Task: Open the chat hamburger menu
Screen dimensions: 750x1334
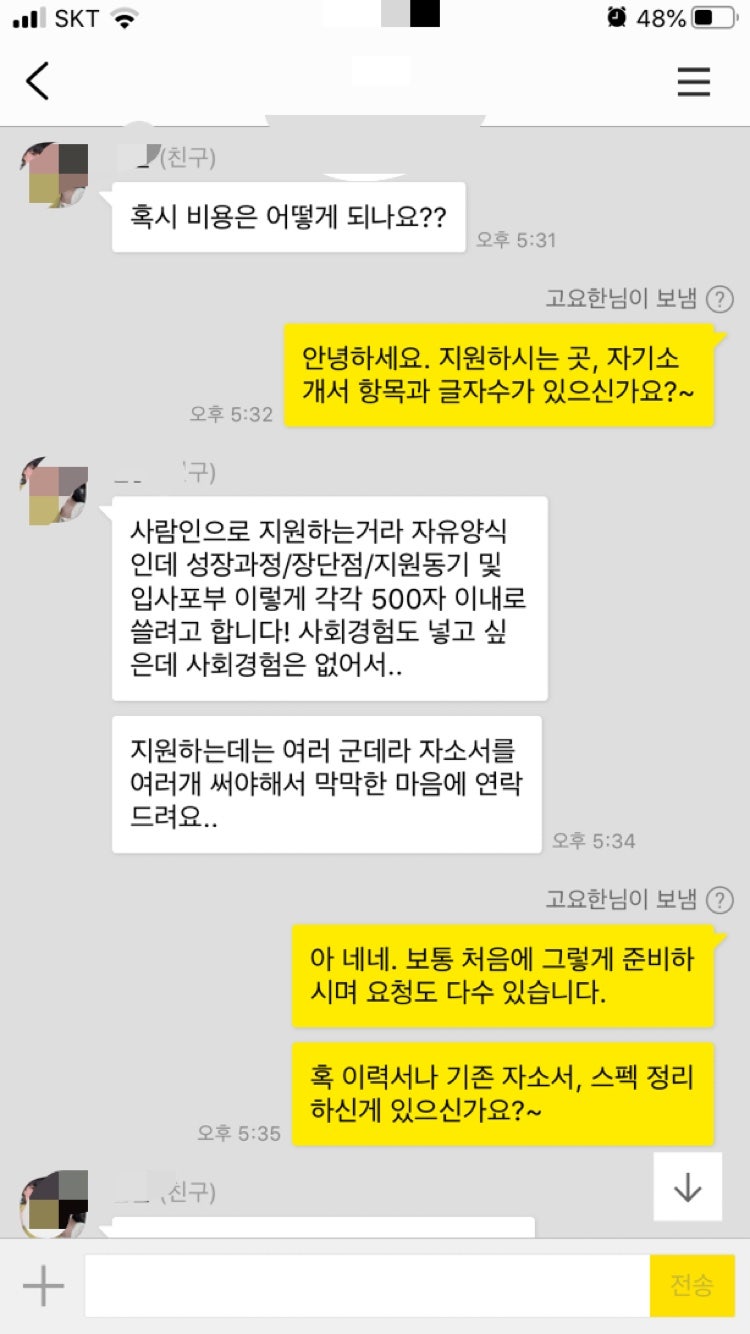Action: pos(693,81)
